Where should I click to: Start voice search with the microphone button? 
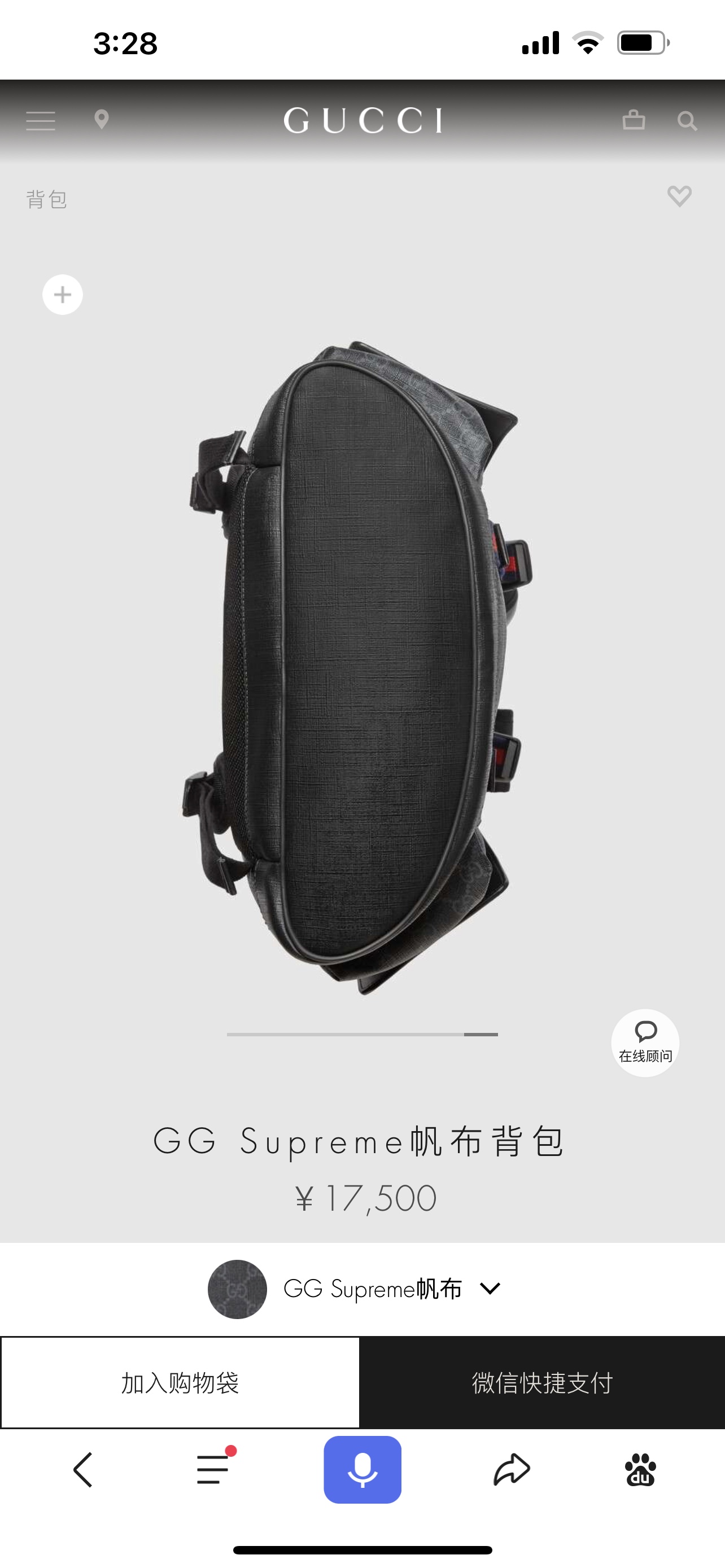tap(362, 1469)
